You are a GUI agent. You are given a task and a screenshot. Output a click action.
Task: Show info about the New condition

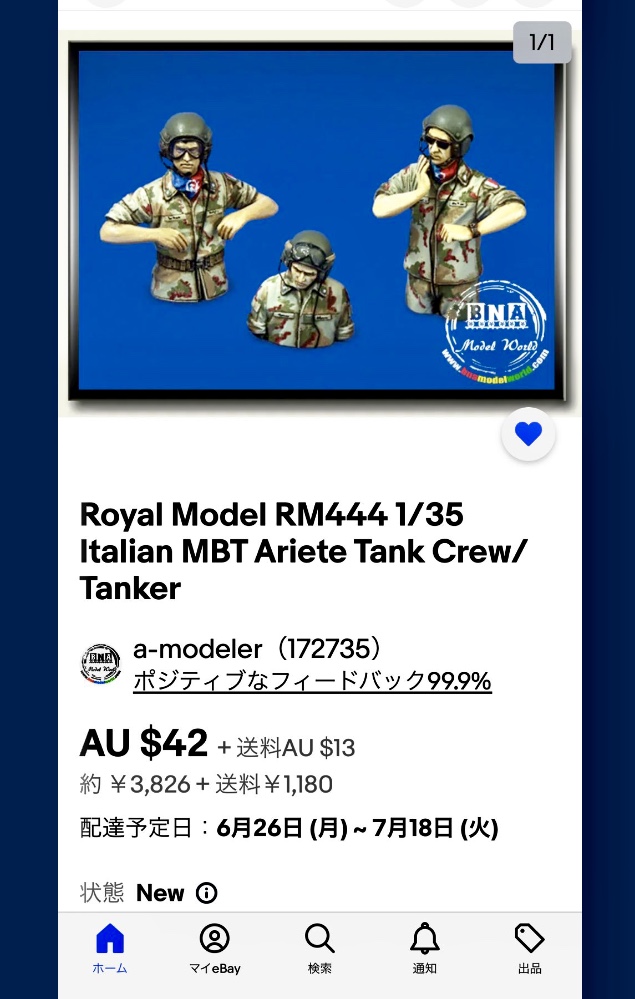click(x=207, y=893)
